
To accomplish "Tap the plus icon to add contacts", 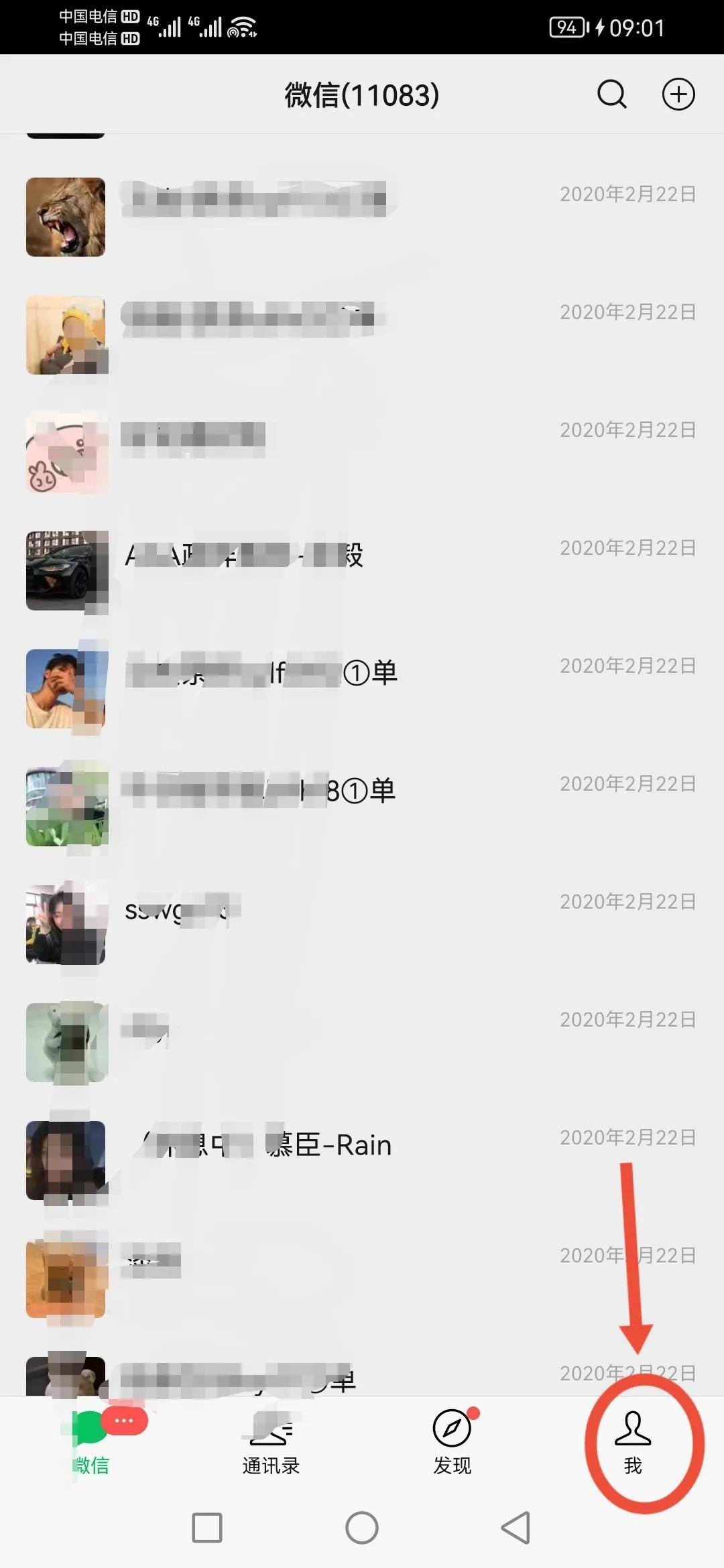I will (x=678, y=94).
